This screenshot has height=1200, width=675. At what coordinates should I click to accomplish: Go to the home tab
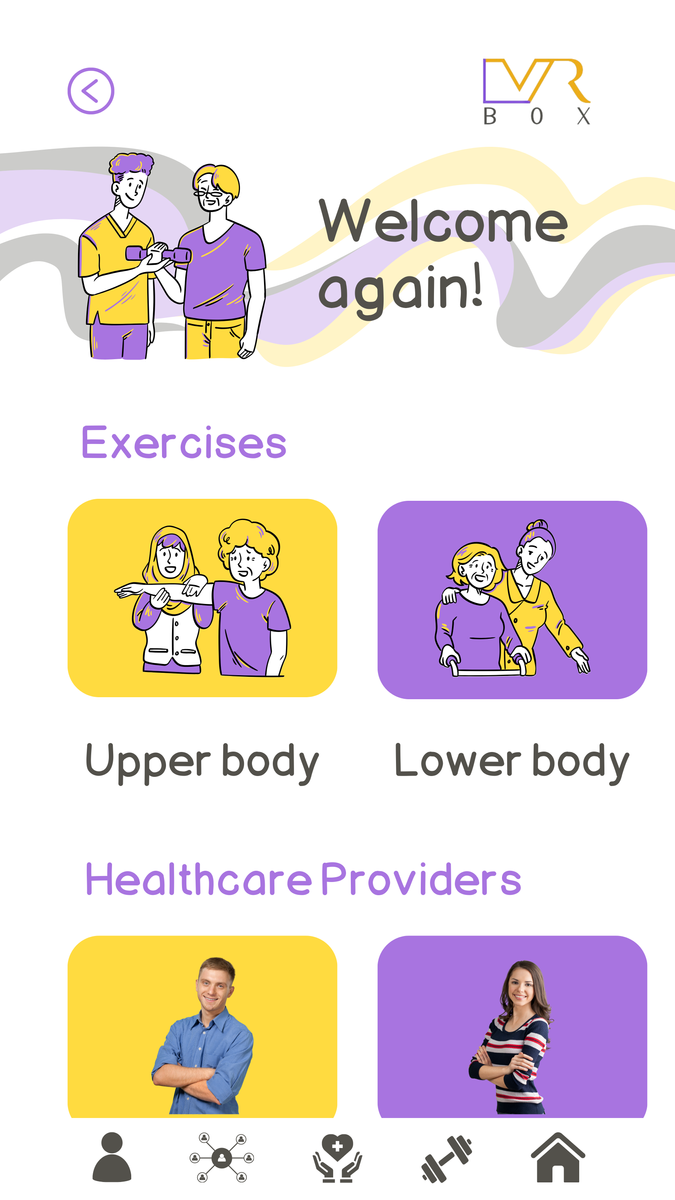pyautogui.click(x=558, y=1157)
